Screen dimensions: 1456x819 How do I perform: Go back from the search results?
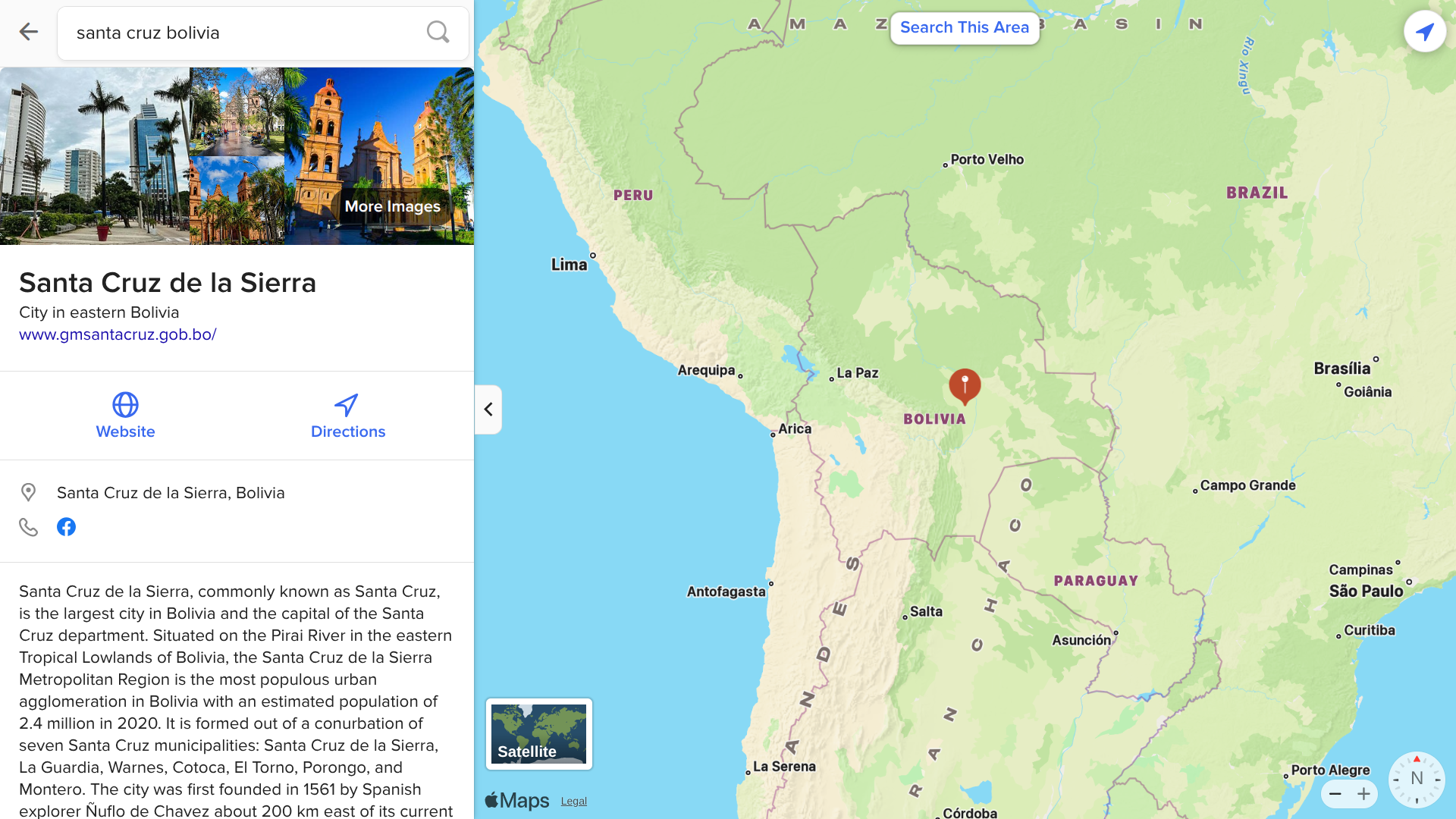click(x=28, y=32)
